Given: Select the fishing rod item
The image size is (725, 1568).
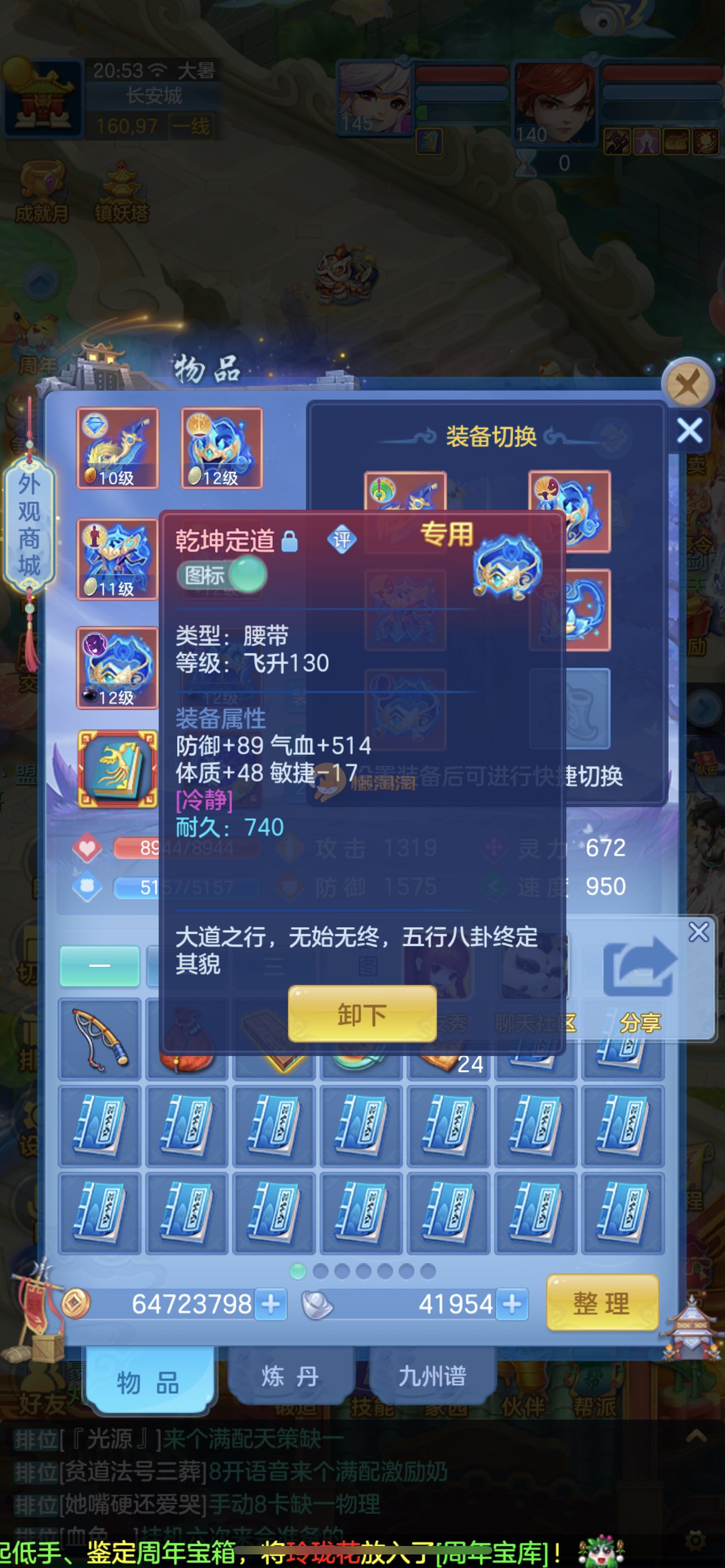Looking at the screenshot, I should pyautogui.click(x=100, y=1039).
